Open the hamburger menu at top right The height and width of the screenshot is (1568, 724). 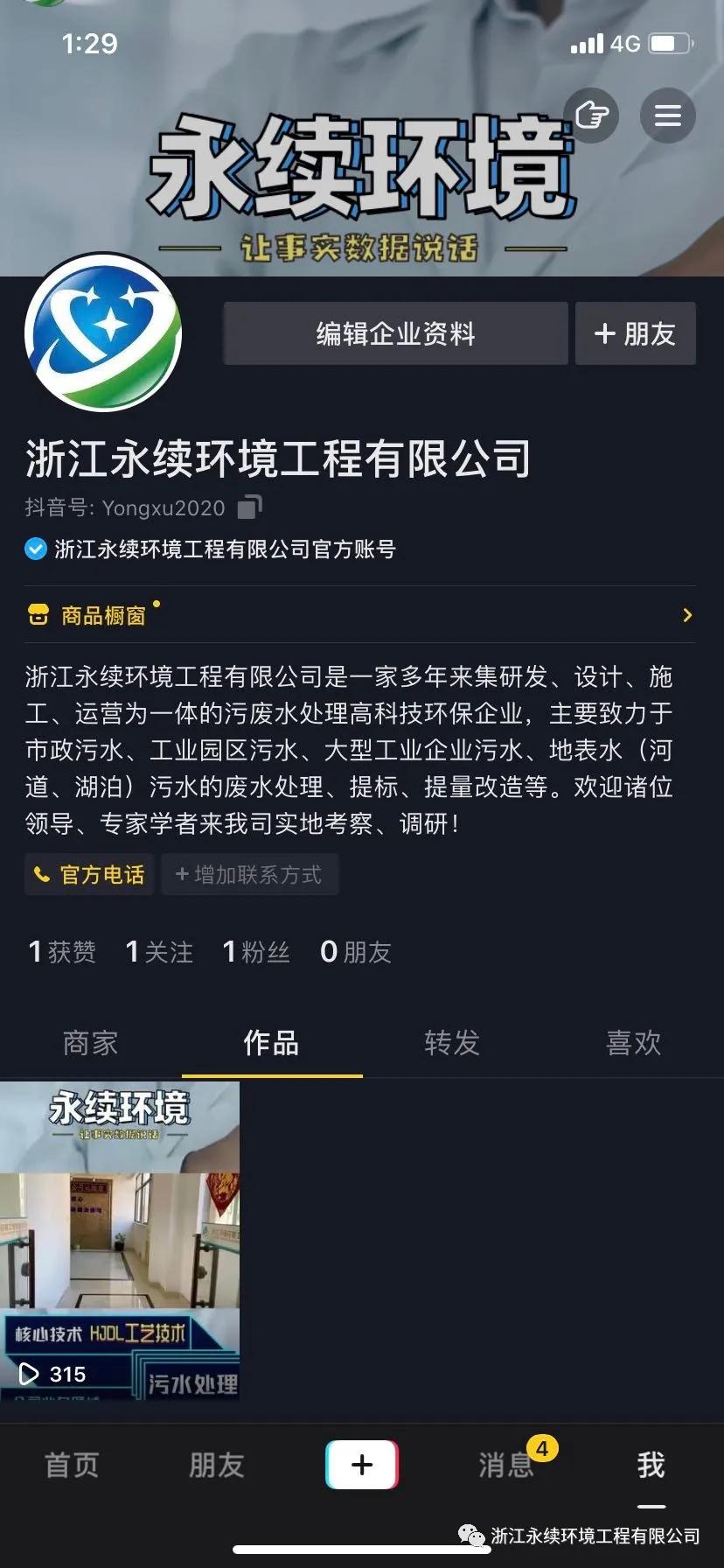[x=667, y=115]
